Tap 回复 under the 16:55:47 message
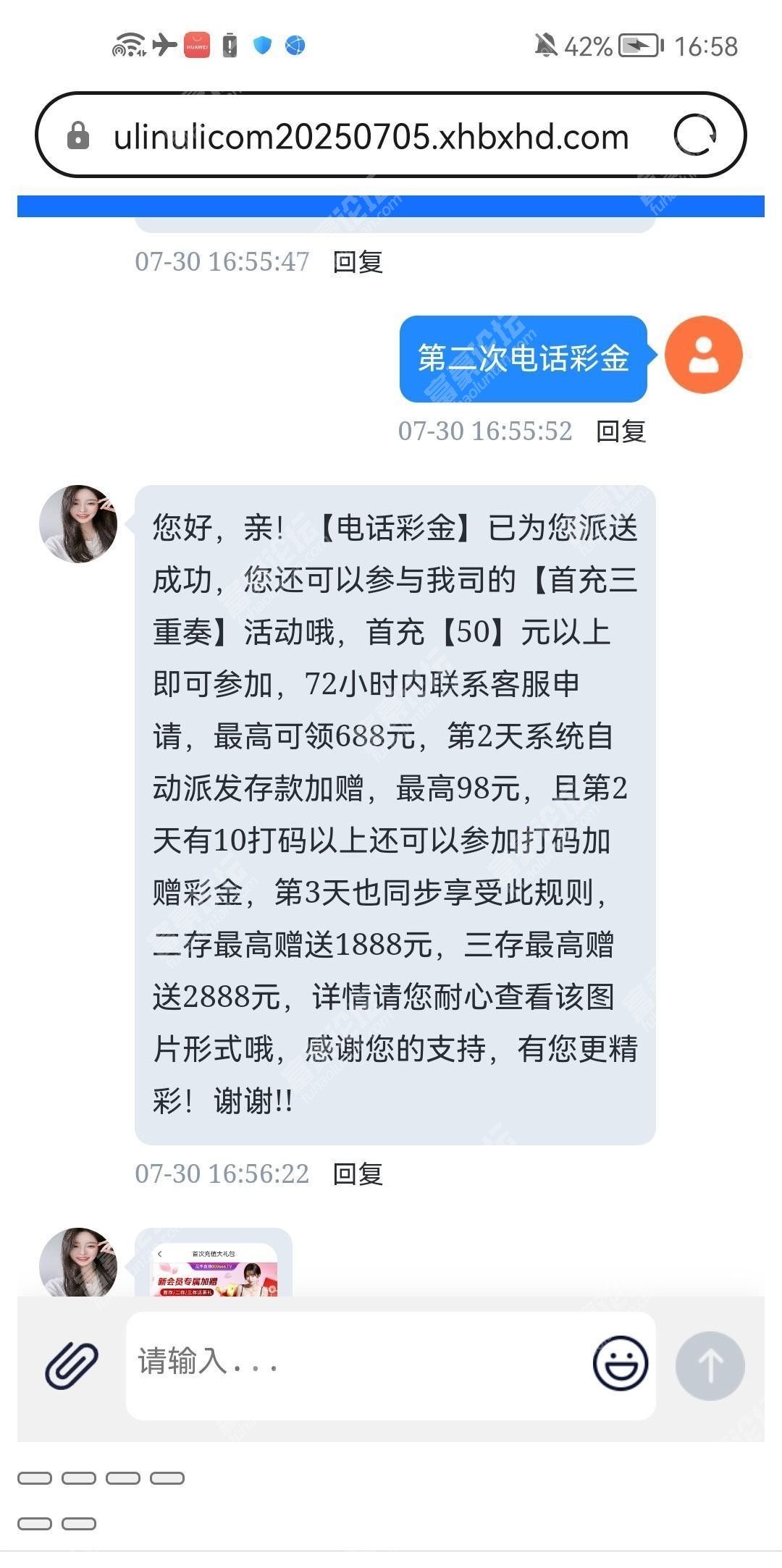Image resolution: width=782 pixels, height=1568 pixels. coord(358,261)
